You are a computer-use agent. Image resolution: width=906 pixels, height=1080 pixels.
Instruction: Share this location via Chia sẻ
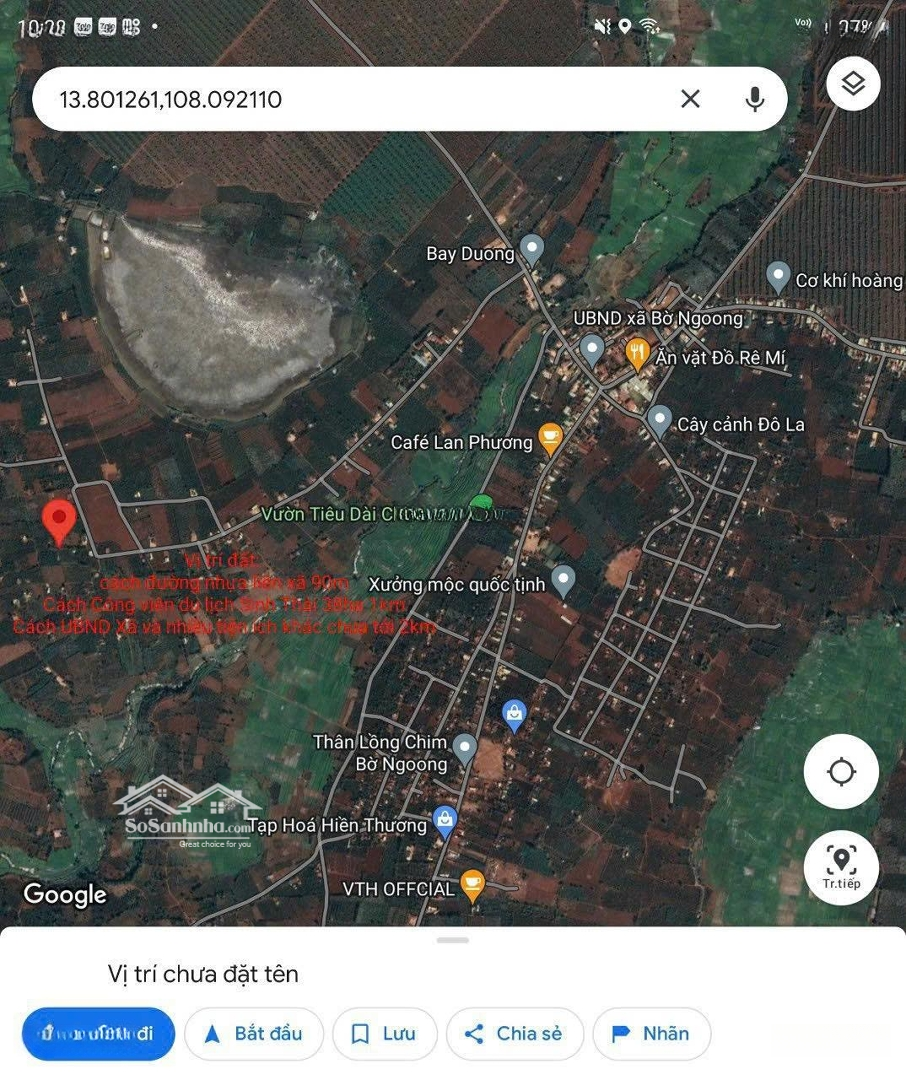[515, 1033]
